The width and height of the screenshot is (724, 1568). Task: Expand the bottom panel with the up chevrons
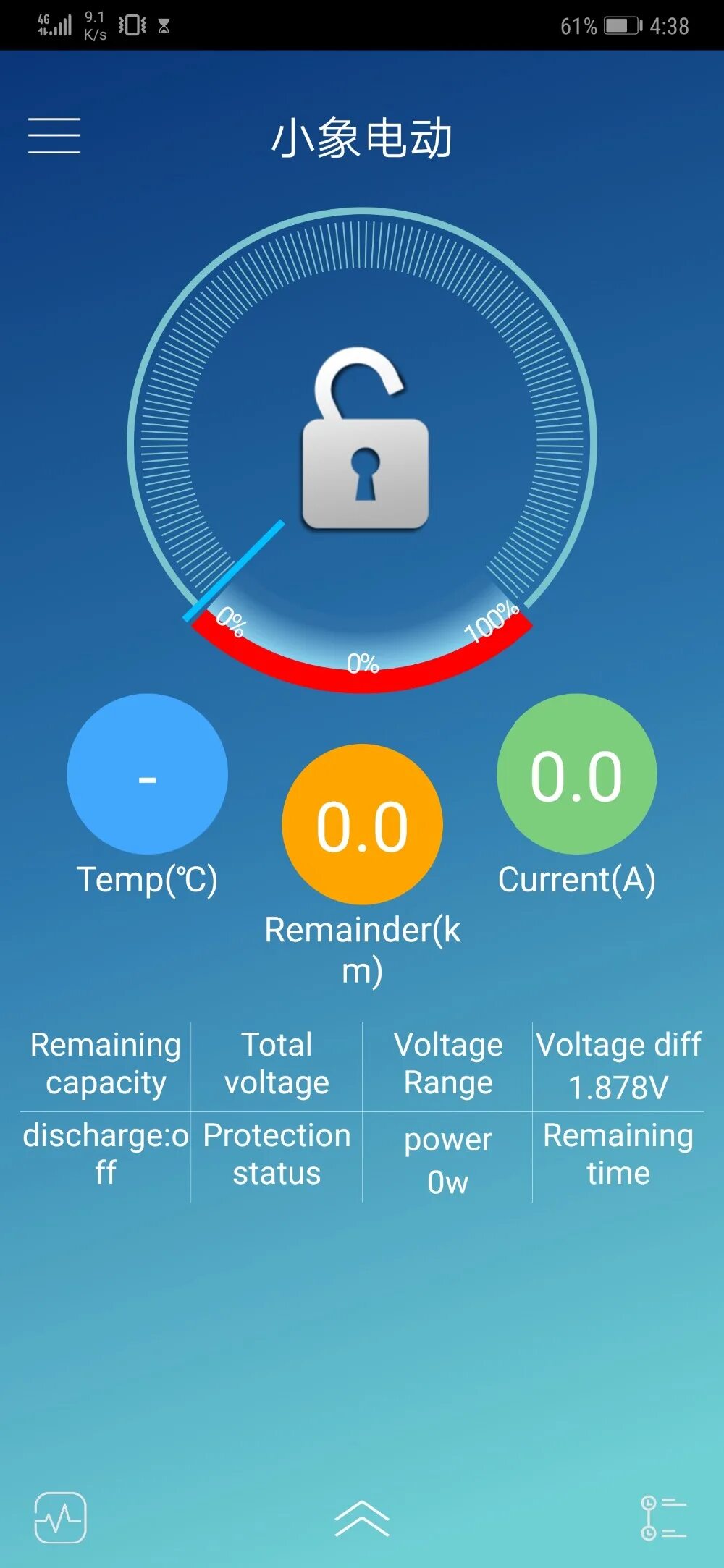362,1517
